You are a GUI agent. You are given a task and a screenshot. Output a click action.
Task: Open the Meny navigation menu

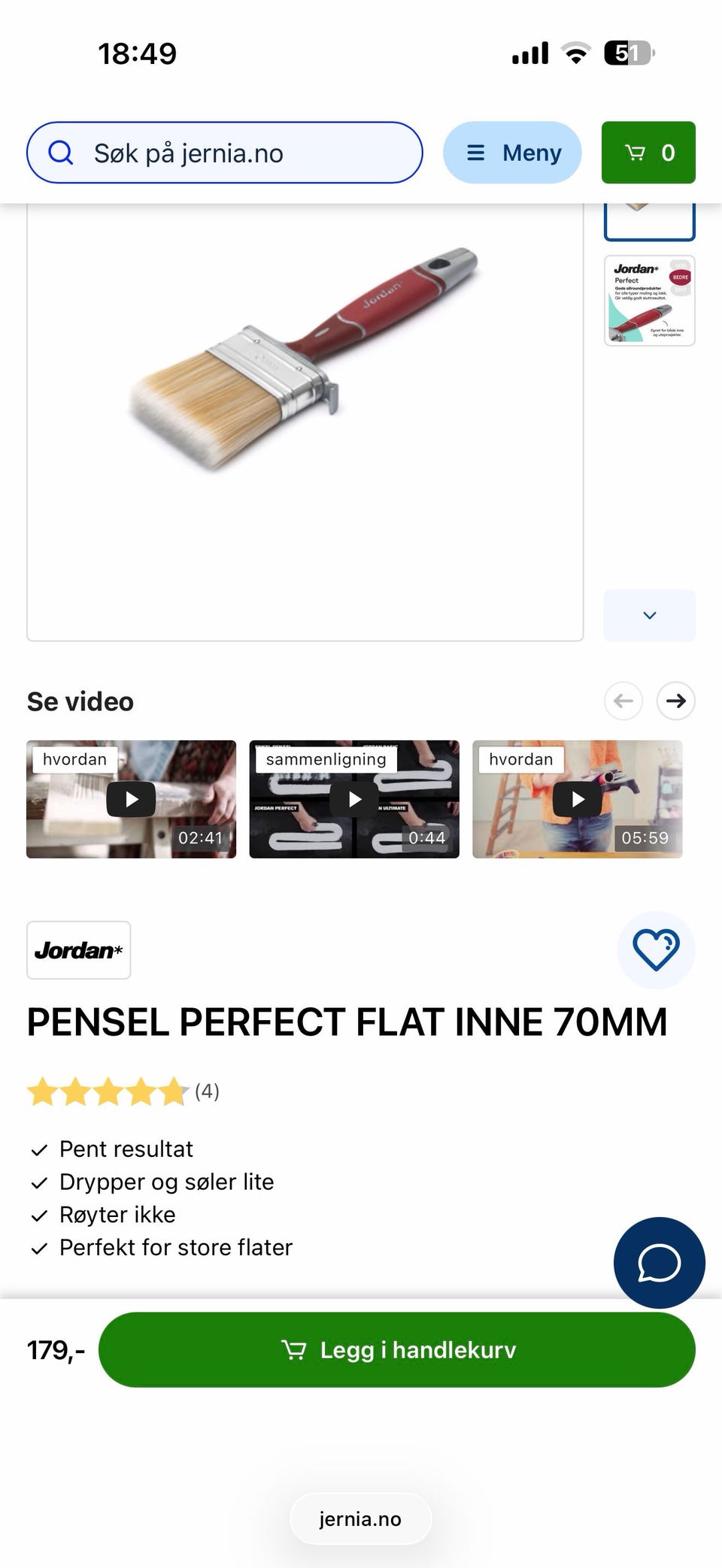tap(512, 153)
